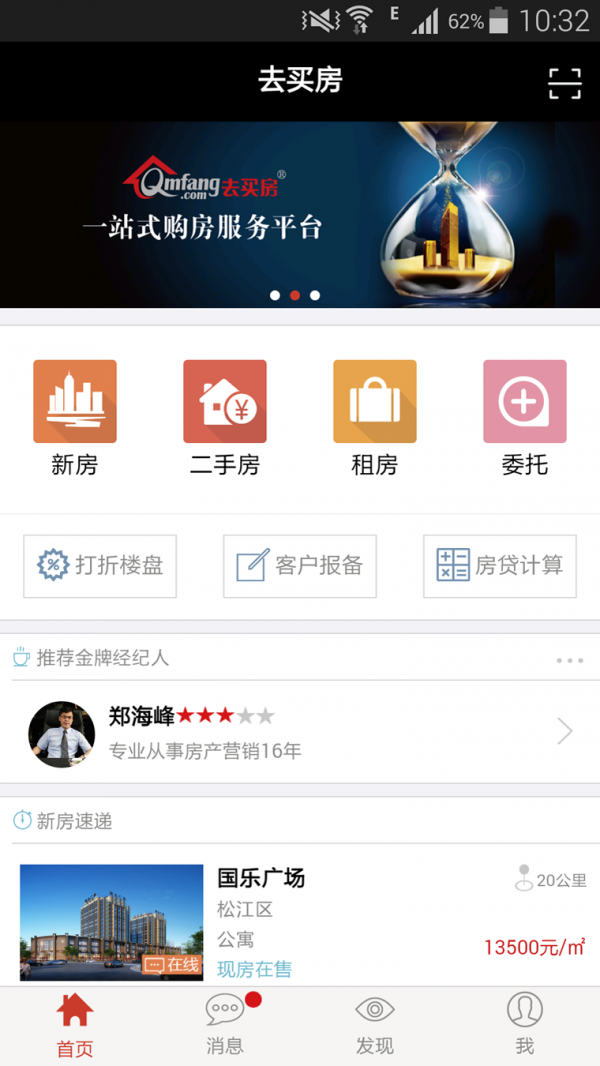Open the QR scan icon
Image resolution: width=600 pixels, height=1066 pixels.
[x=565, y=83]
